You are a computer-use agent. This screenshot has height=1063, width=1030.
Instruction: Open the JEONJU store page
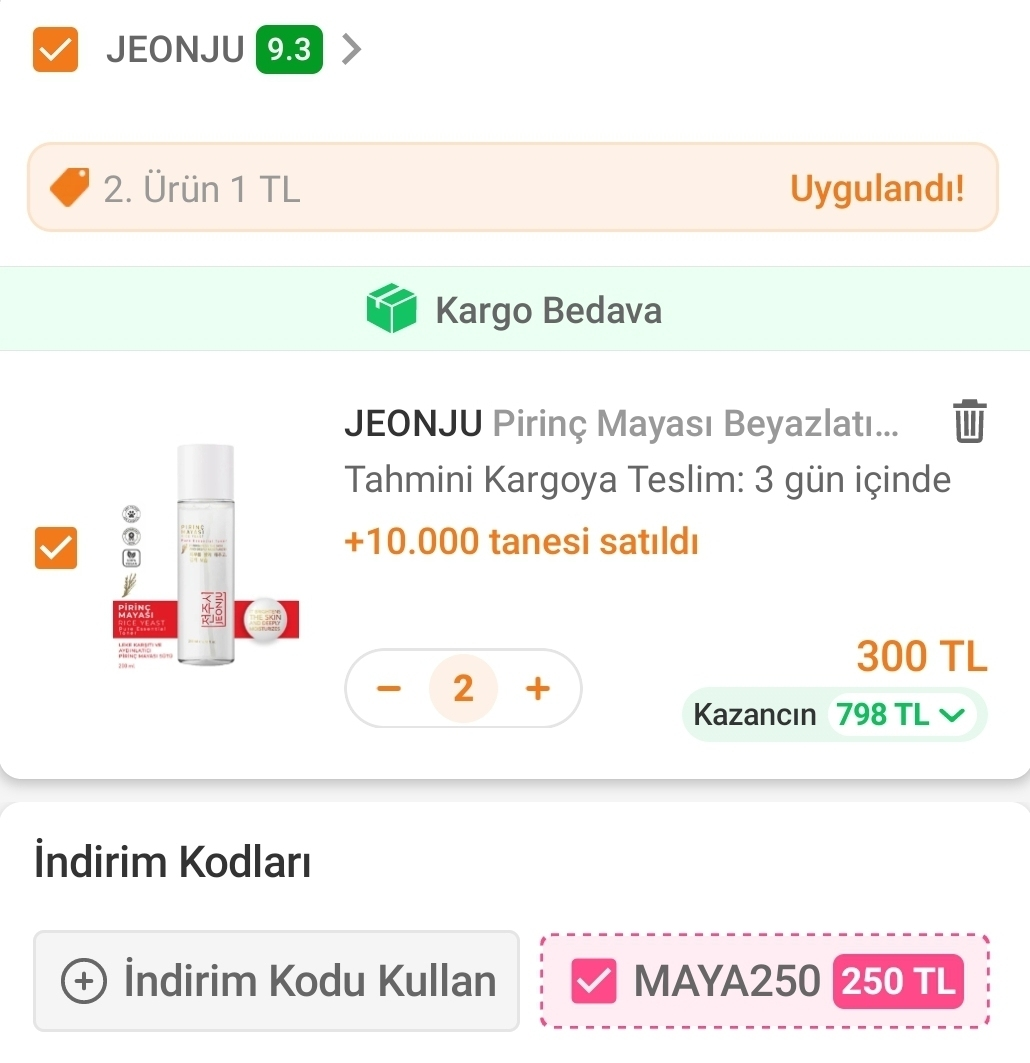coord(176,49)
